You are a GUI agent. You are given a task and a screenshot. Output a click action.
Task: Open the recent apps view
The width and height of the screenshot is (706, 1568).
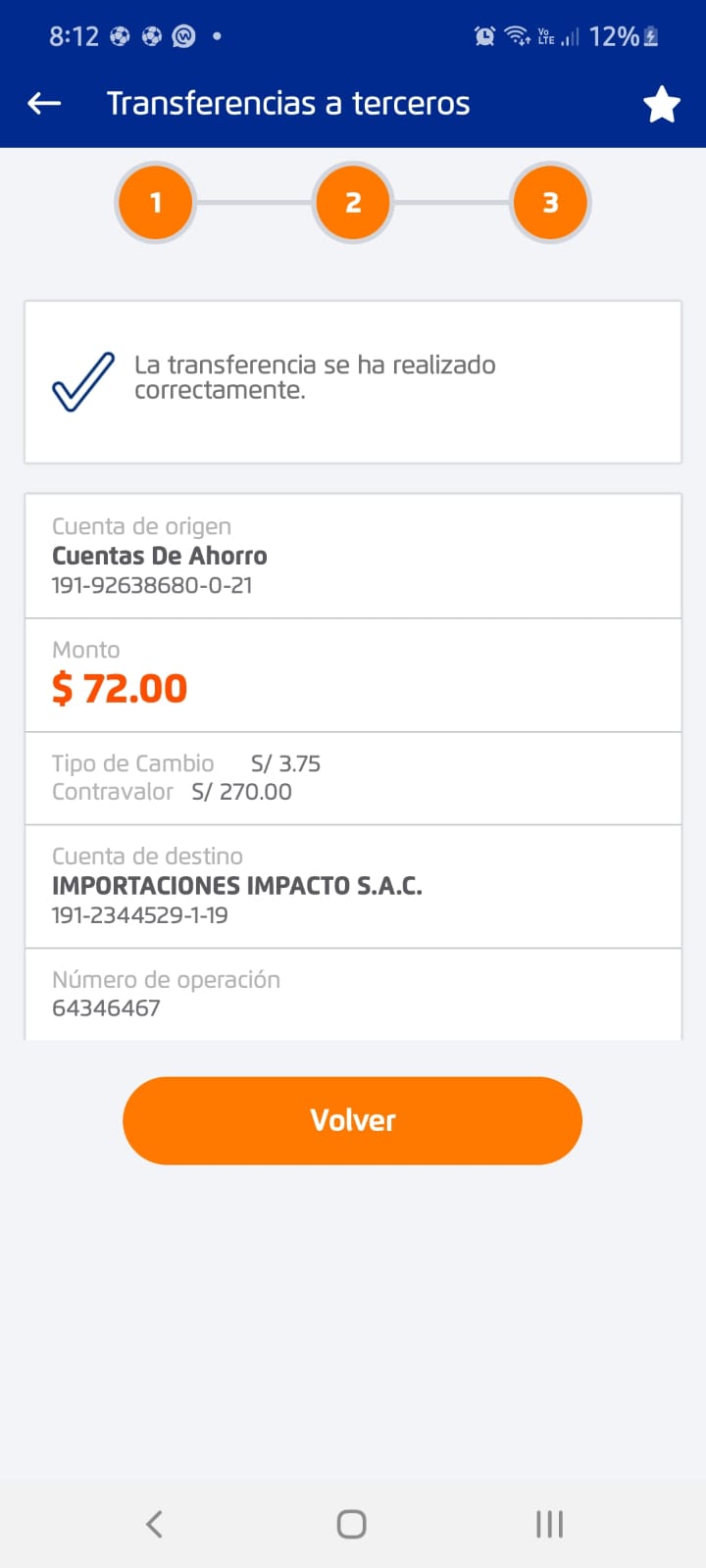pos(549,1524)
